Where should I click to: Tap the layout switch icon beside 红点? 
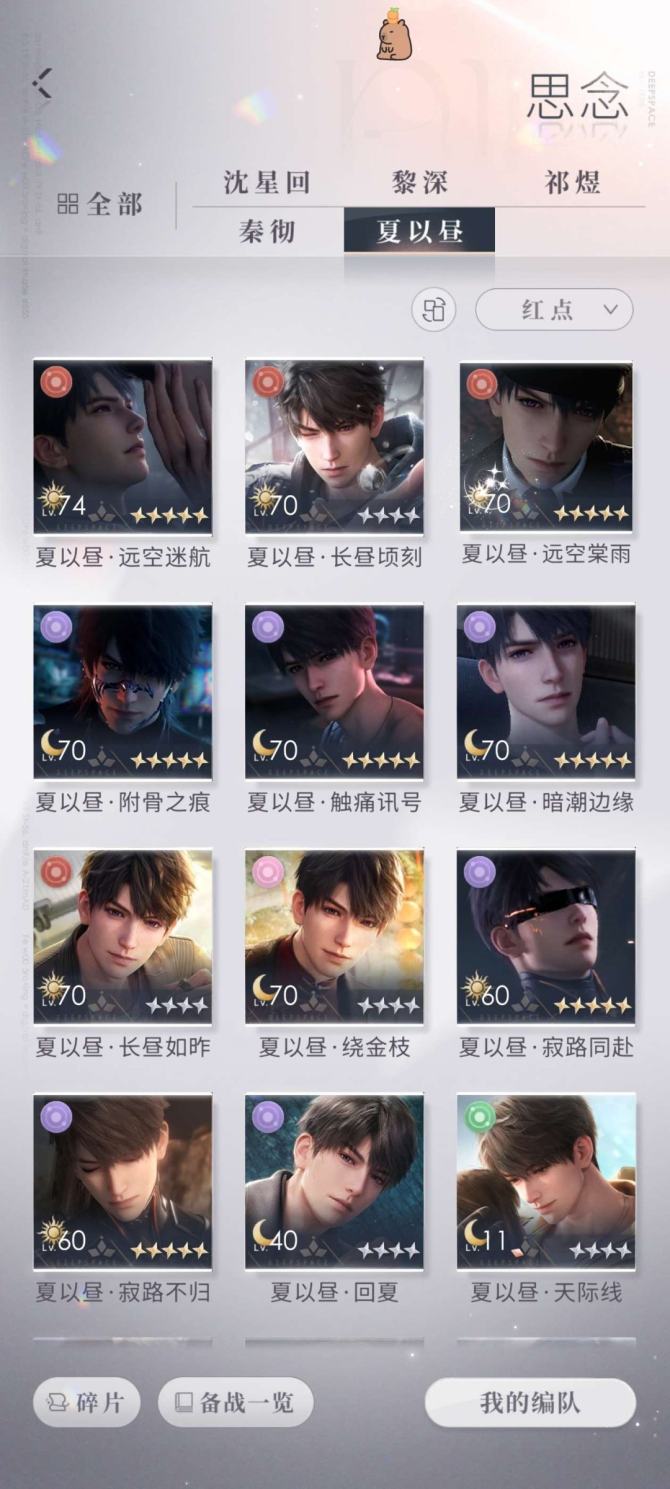433,310
